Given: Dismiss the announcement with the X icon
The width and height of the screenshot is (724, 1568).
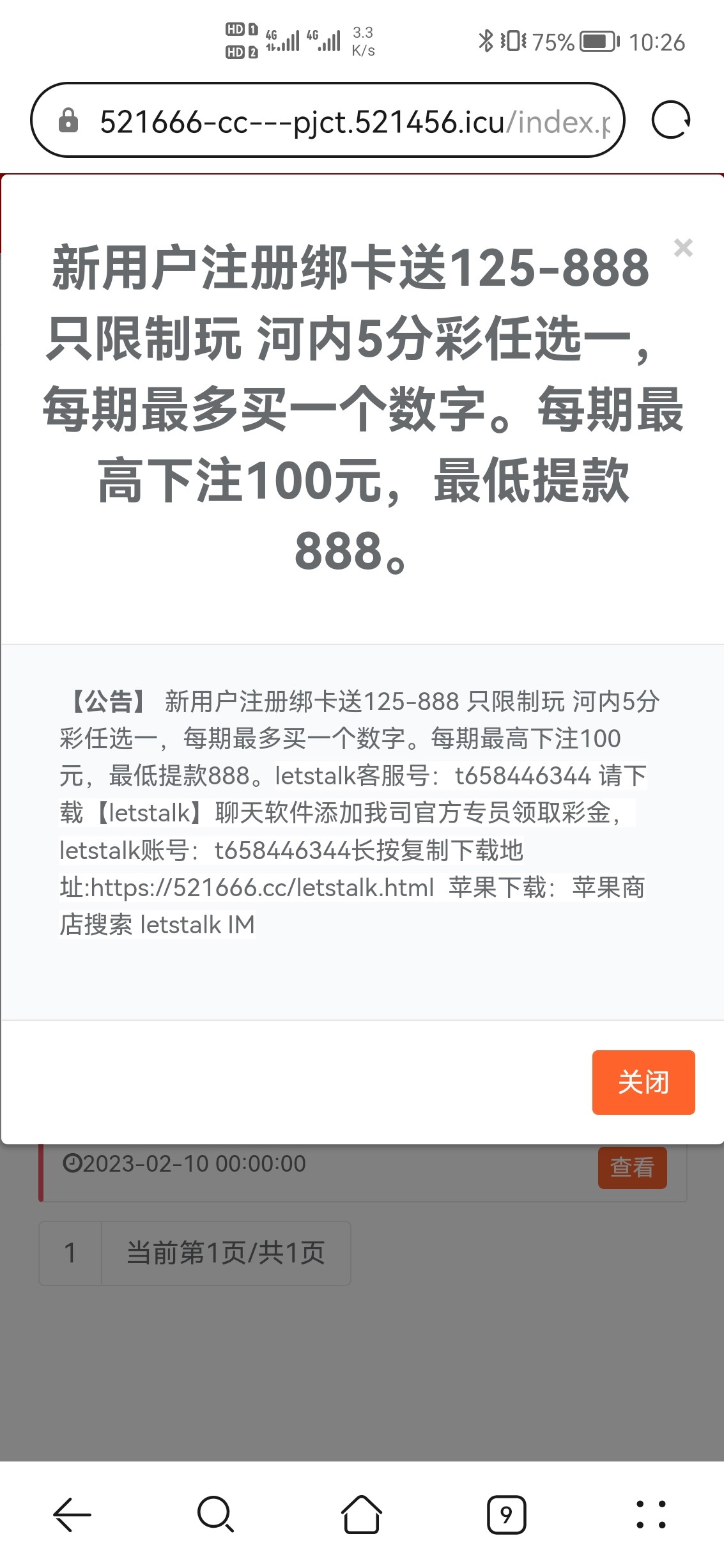Looking at the screenshot, I should pos(683,247).
